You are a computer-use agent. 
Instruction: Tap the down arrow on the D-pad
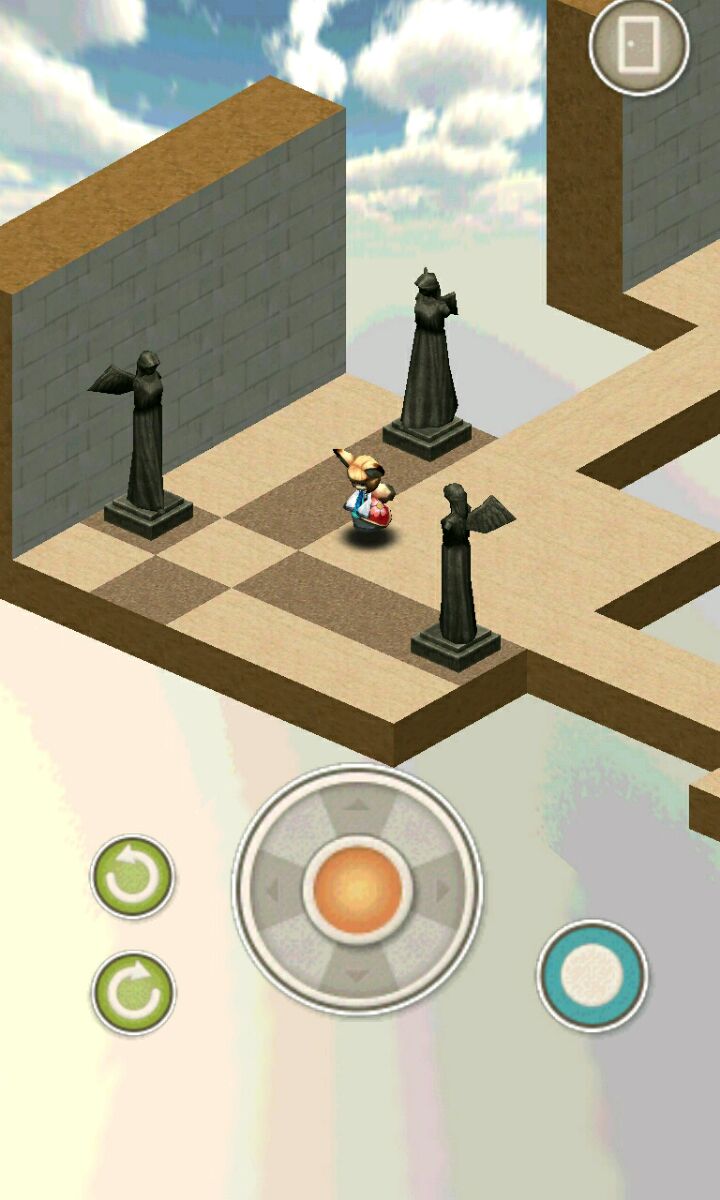tap(357, 977)
